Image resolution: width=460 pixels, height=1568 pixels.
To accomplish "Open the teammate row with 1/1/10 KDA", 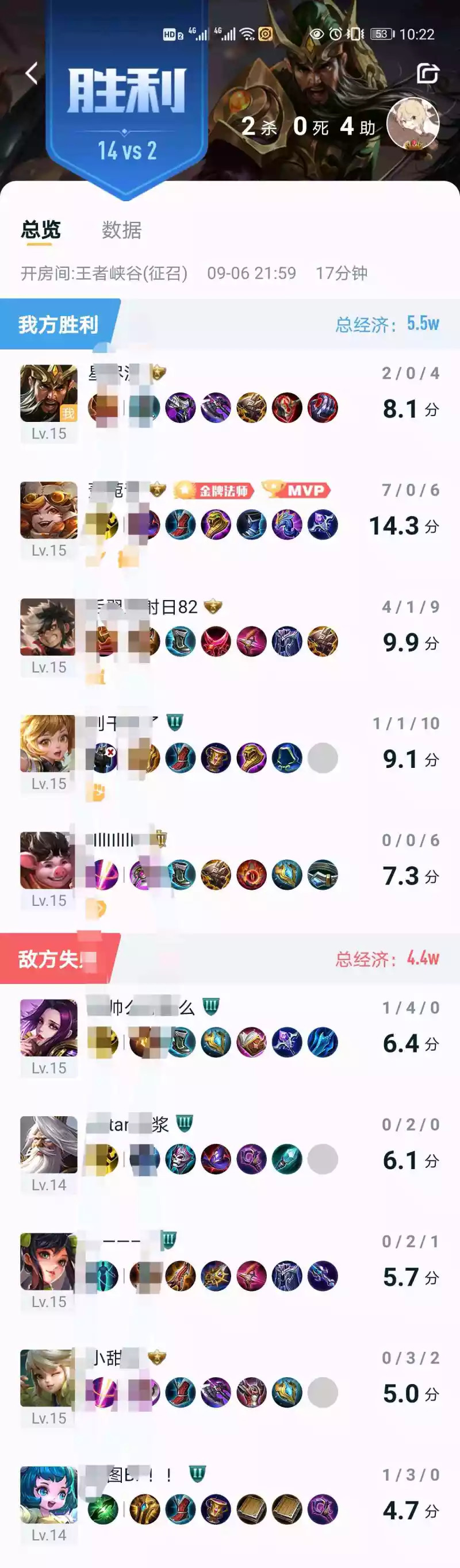I will [x=229, y=751].
